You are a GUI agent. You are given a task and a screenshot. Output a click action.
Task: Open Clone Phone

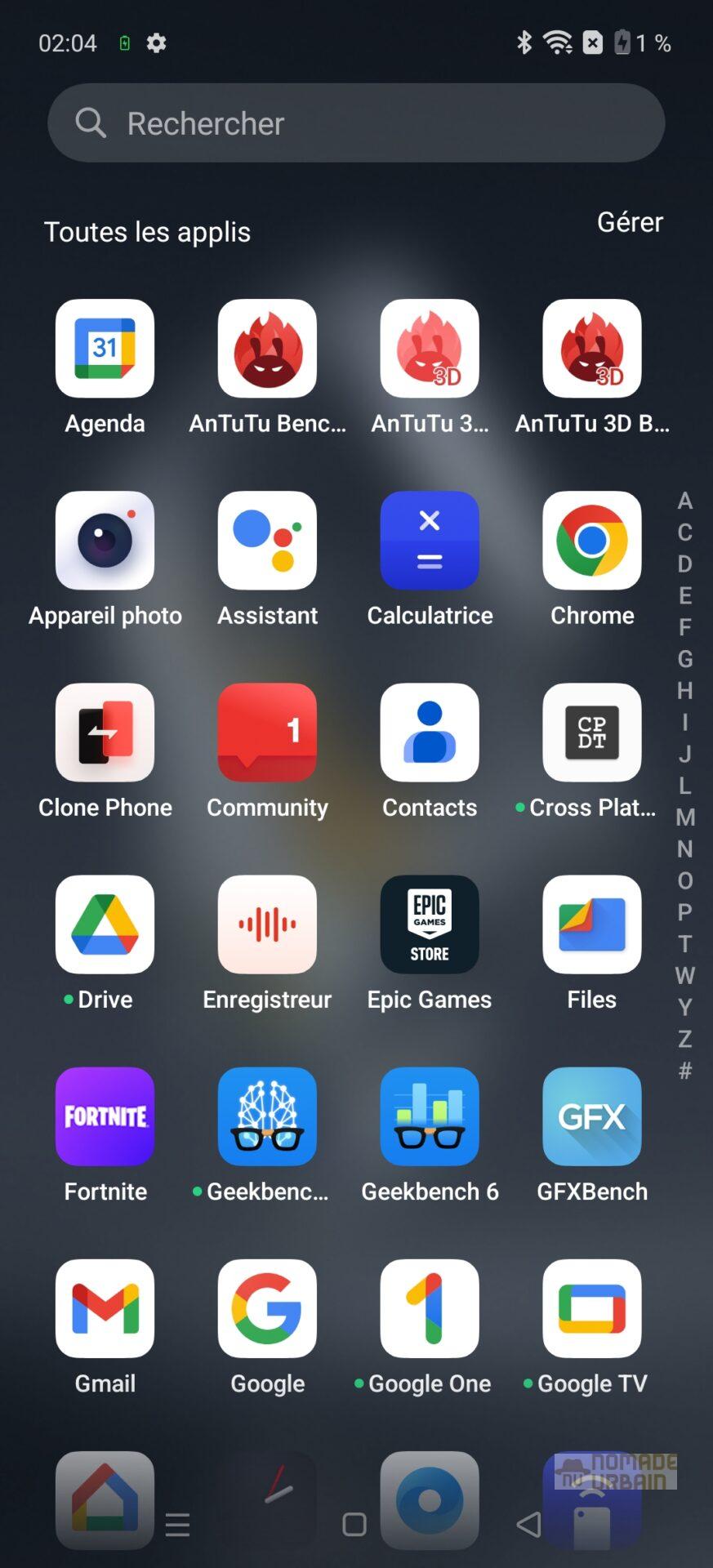pos(105,733)
